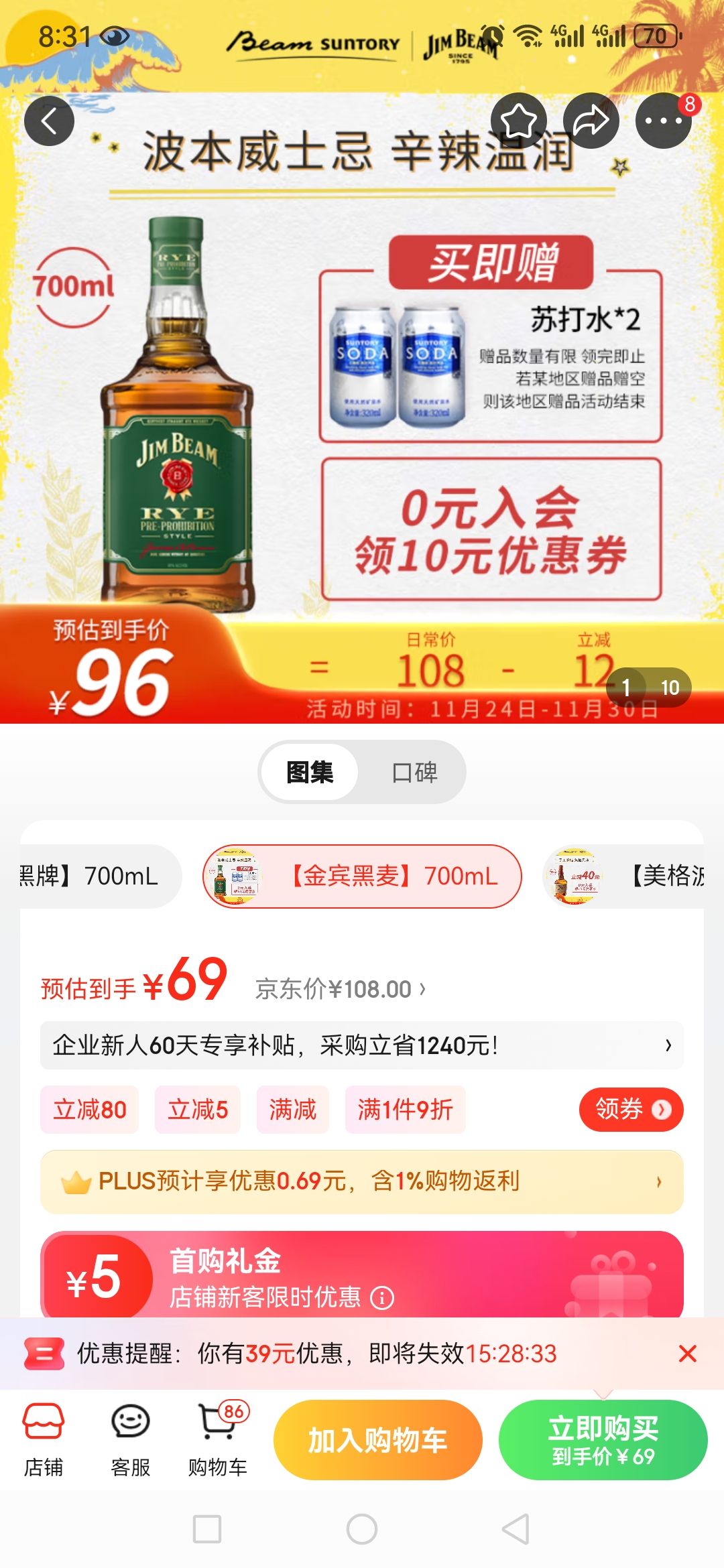This screenshot has width=724, height=1568.
Task: Switch to the 口碑 tab
Action: pyautogui.click(x=416, y=772)
